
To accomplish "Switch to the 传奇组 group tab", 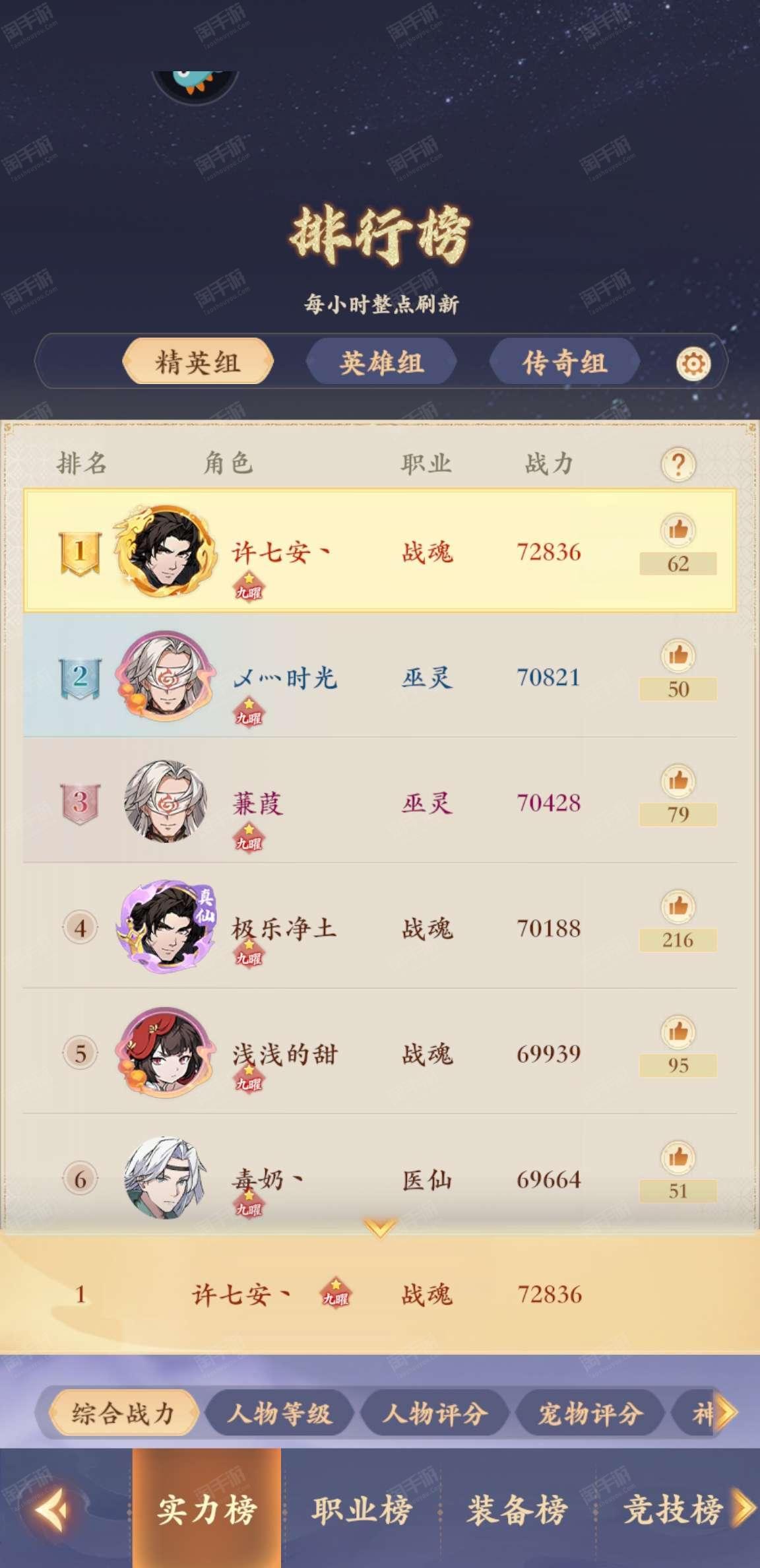I will coord(565,362).
